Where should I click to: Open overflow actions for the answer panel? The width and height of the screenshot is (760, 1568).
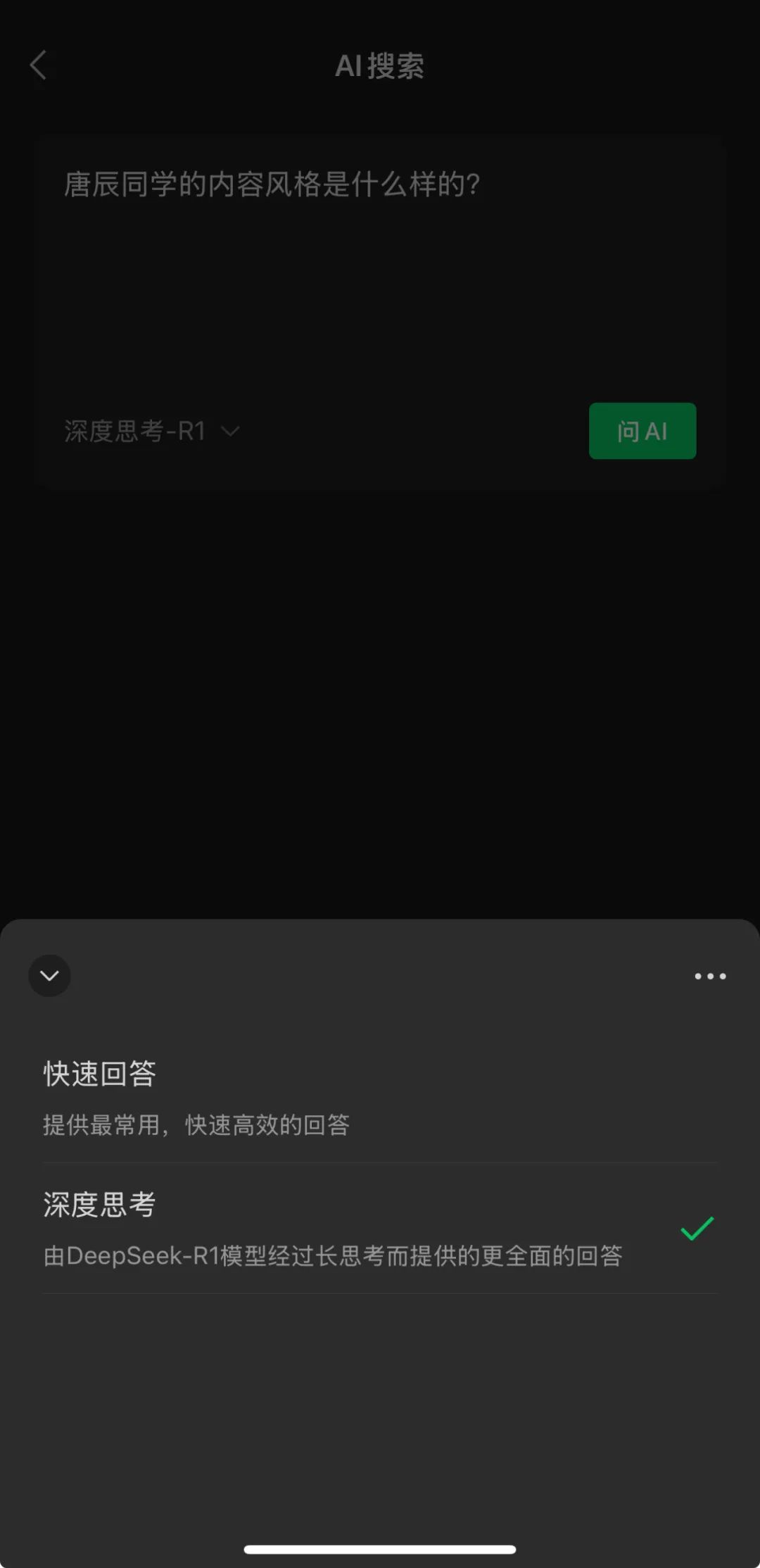pyautogui.click(x=709, y=976)
